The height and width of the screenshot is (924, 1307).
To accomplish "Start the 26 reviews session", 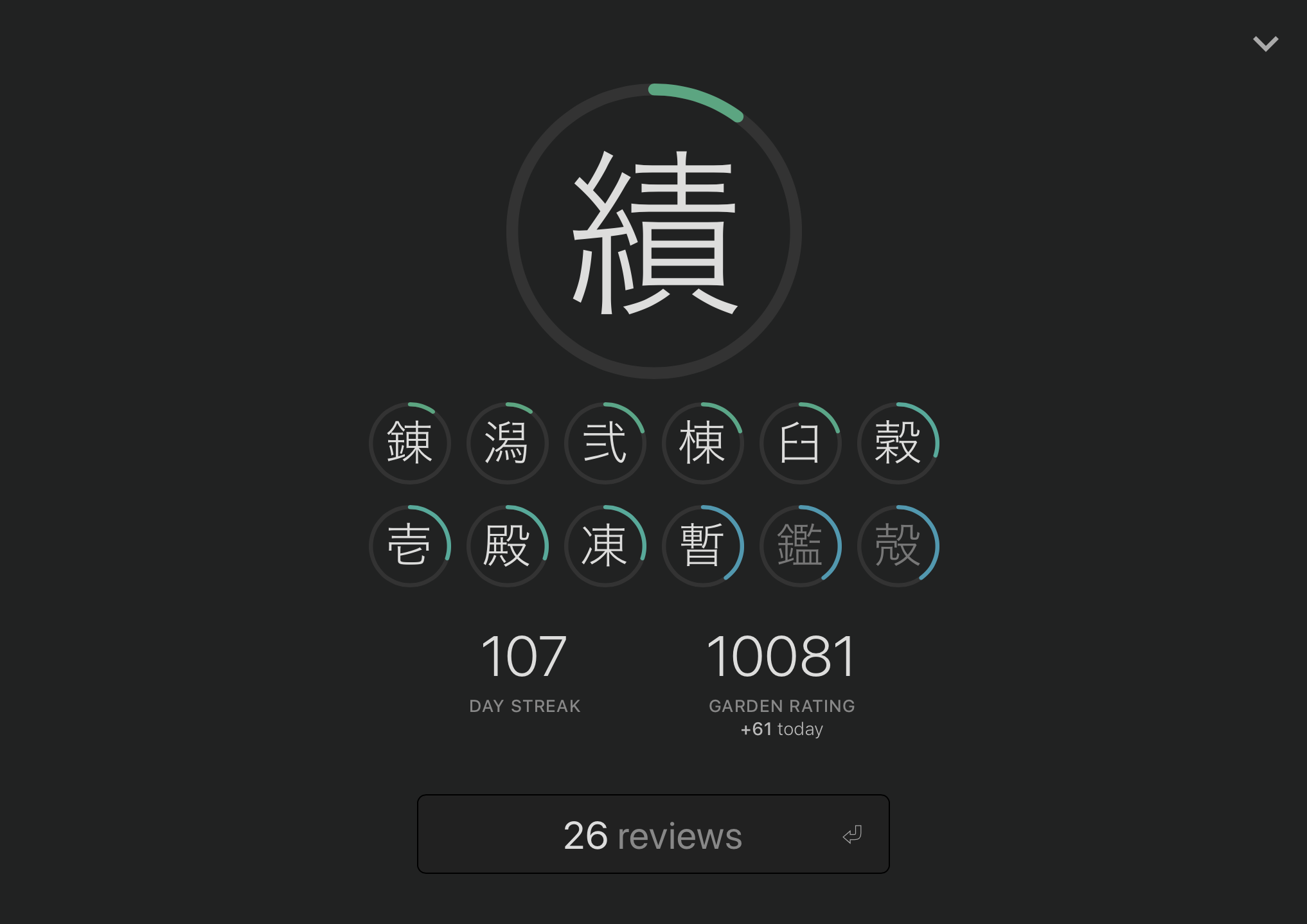I will [653, 834].
